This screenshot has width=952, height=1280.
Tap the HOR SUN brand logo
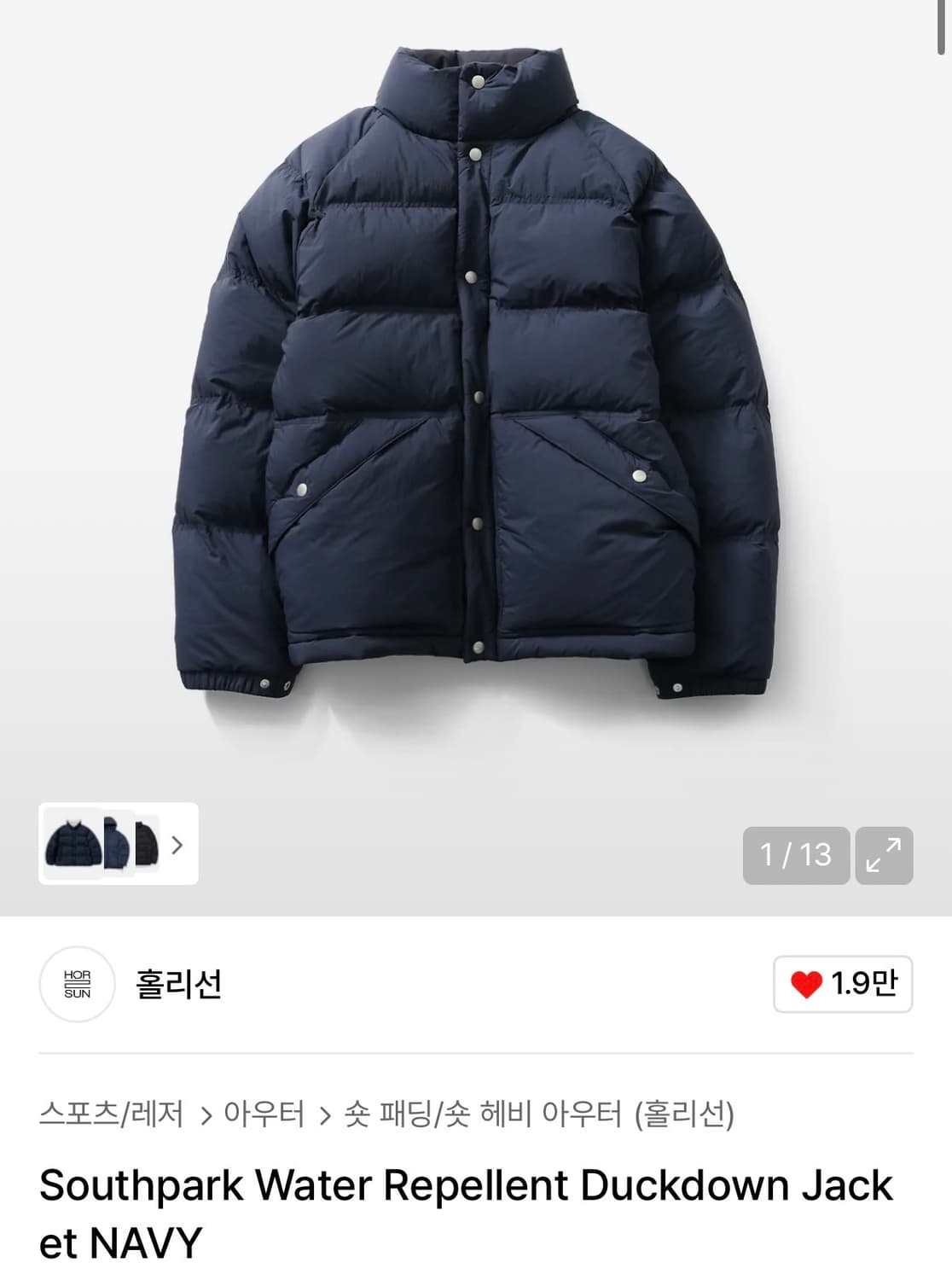77,983
